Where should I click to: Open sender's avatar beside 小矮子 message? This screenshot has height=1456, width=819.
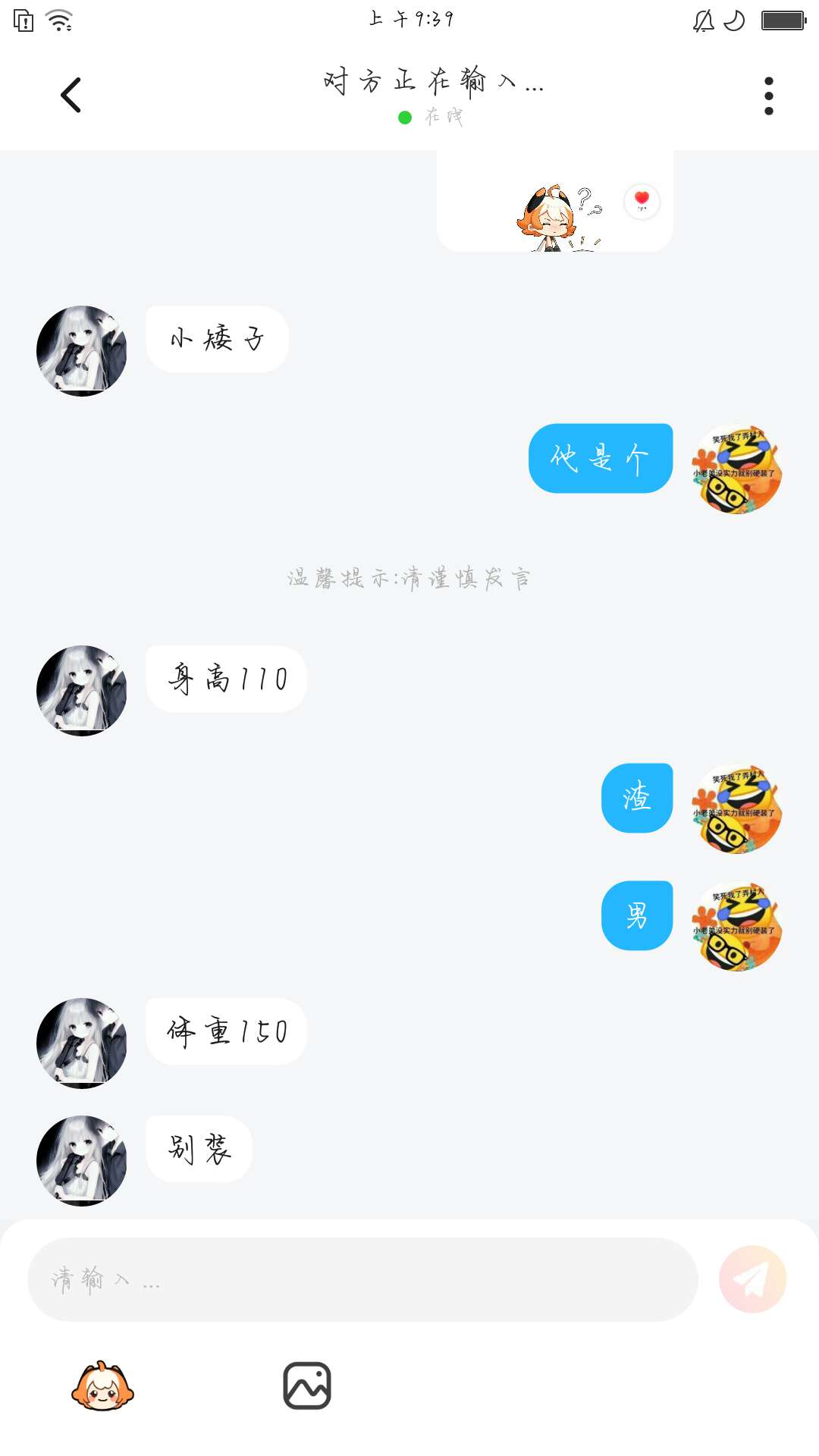click(x=82, y=351)
